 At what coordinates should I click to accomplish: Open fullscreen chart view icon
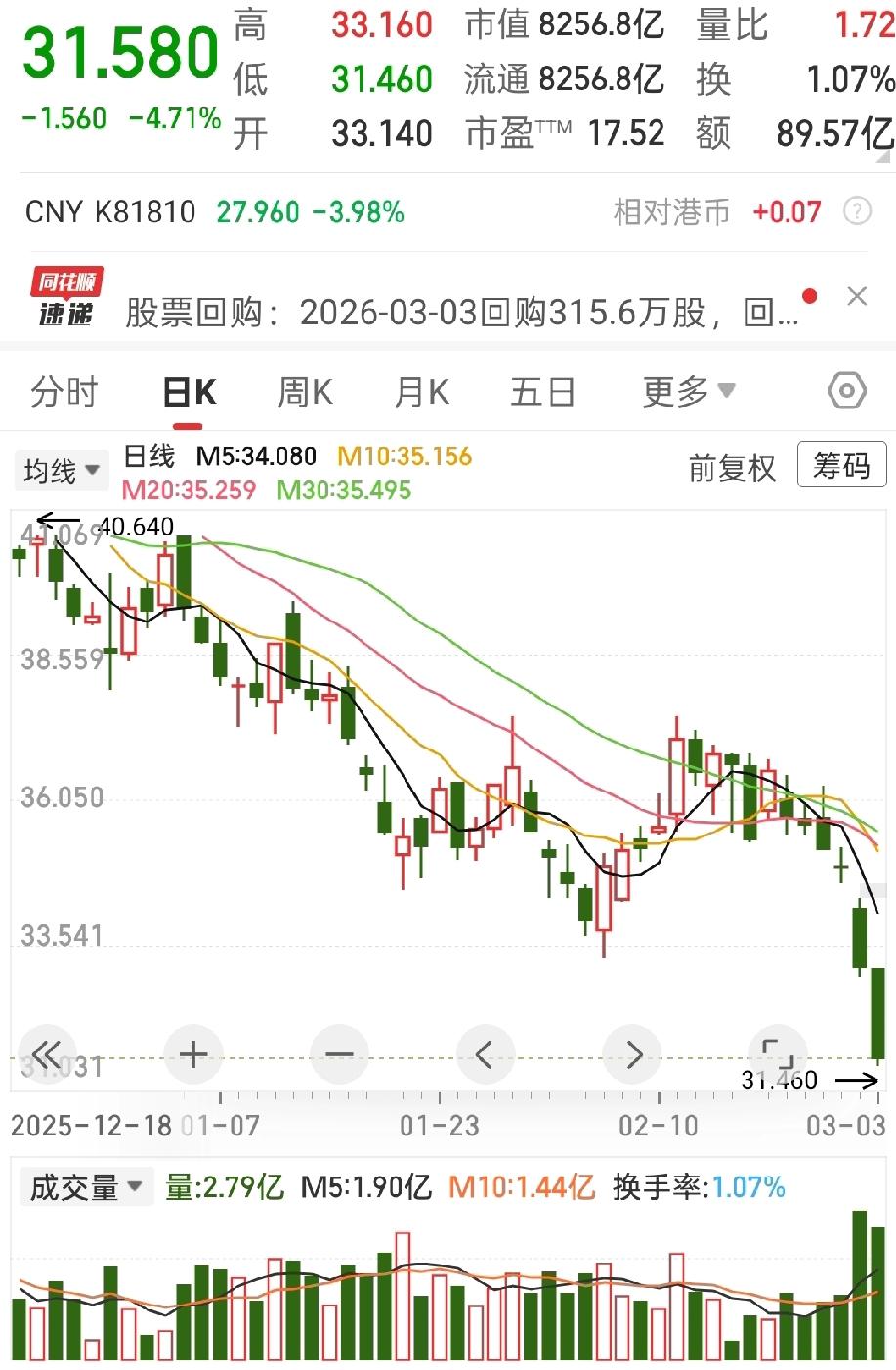[777, 1054]
